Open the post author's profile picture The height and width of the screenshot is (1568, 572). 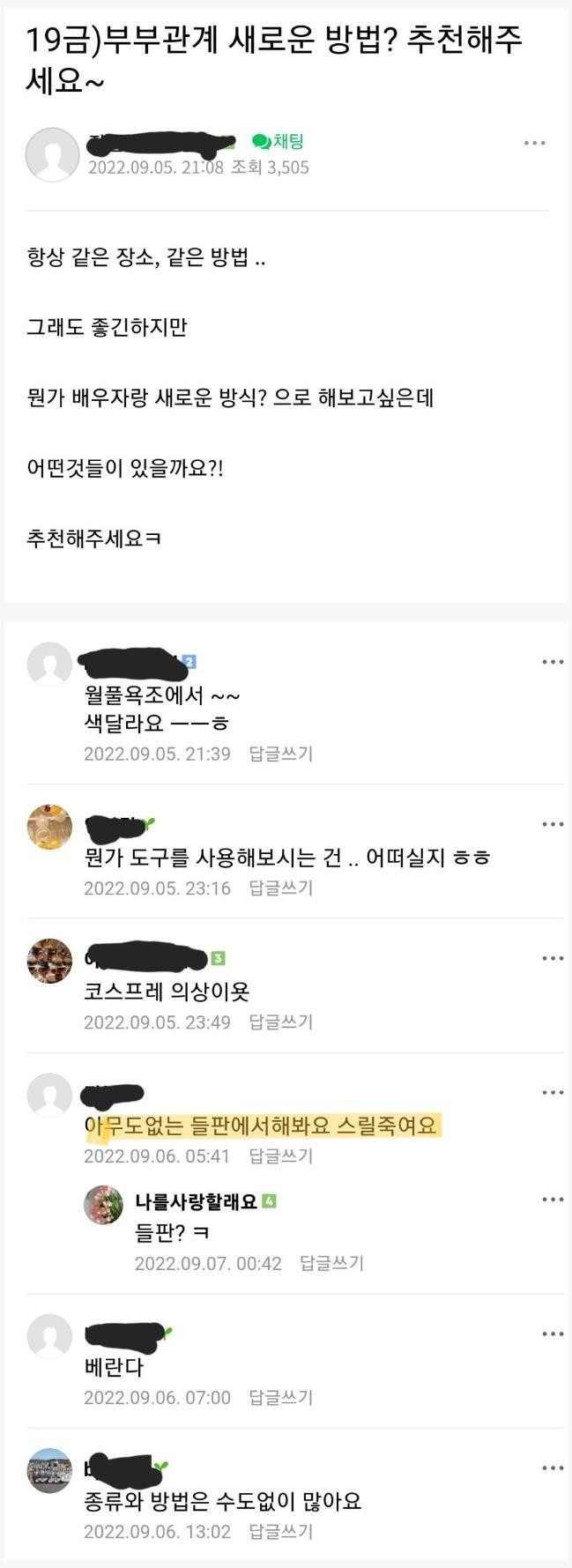click(x=52, y=154)
